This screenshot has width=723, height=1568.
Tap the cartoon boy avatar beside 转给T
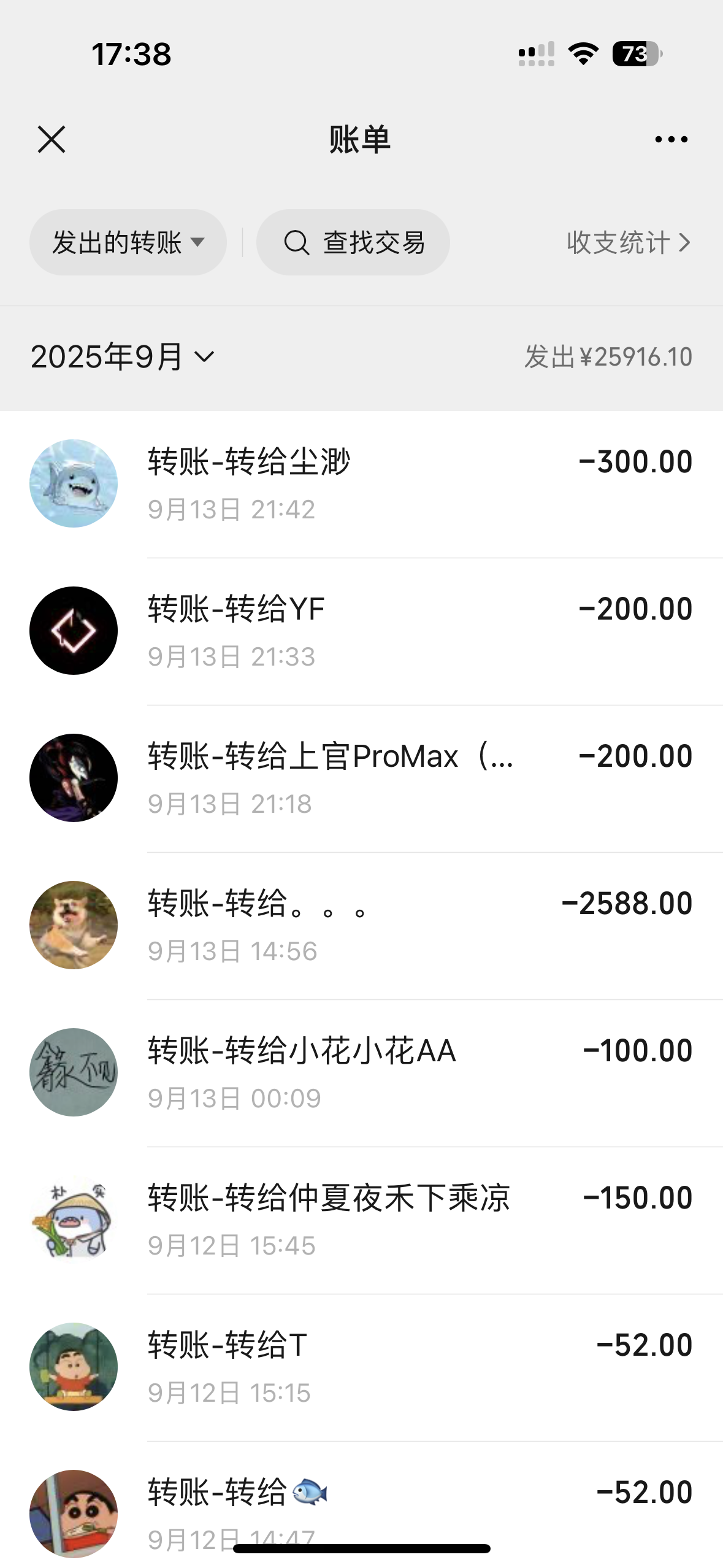73,1366
